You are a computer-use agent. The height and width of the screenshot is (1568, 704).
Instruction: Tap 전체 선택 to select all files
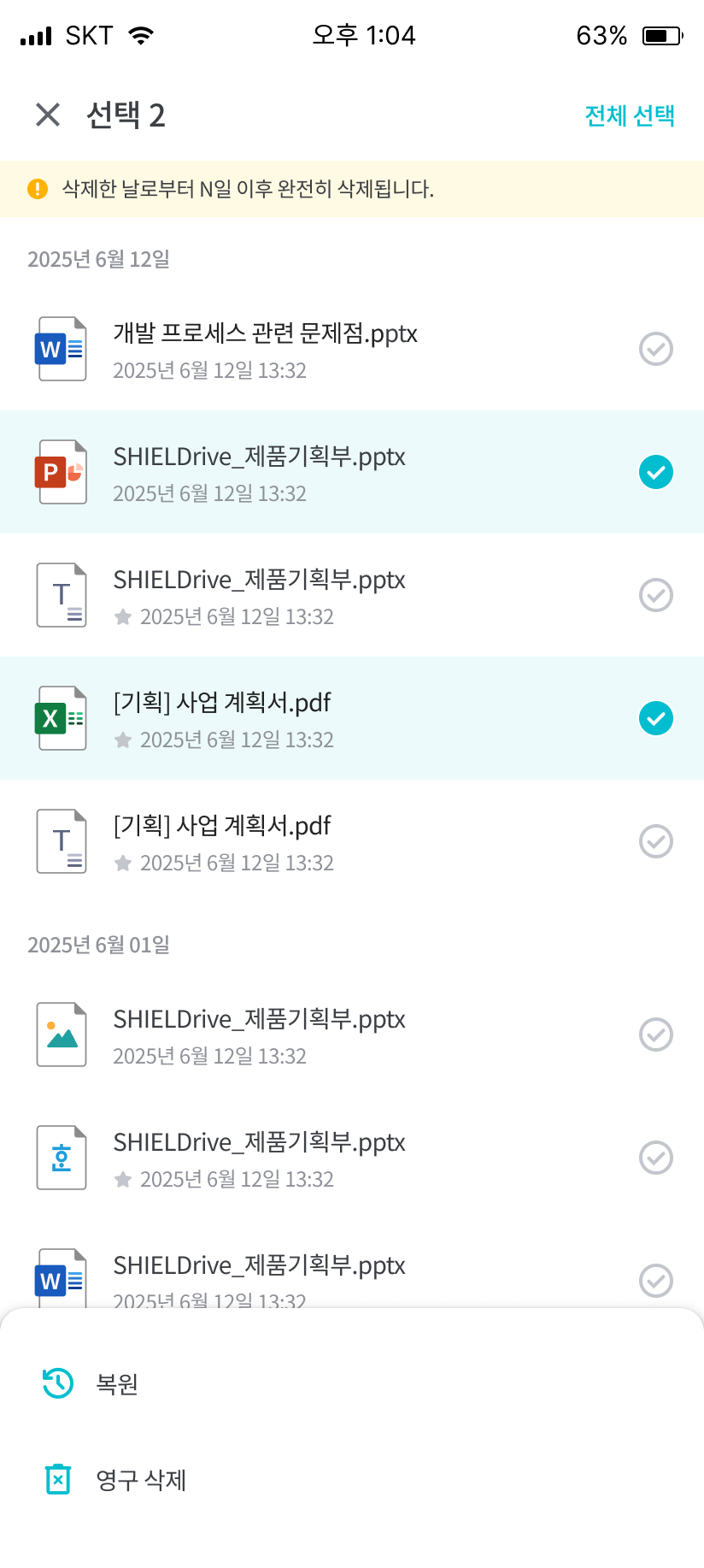pos(630,114)
